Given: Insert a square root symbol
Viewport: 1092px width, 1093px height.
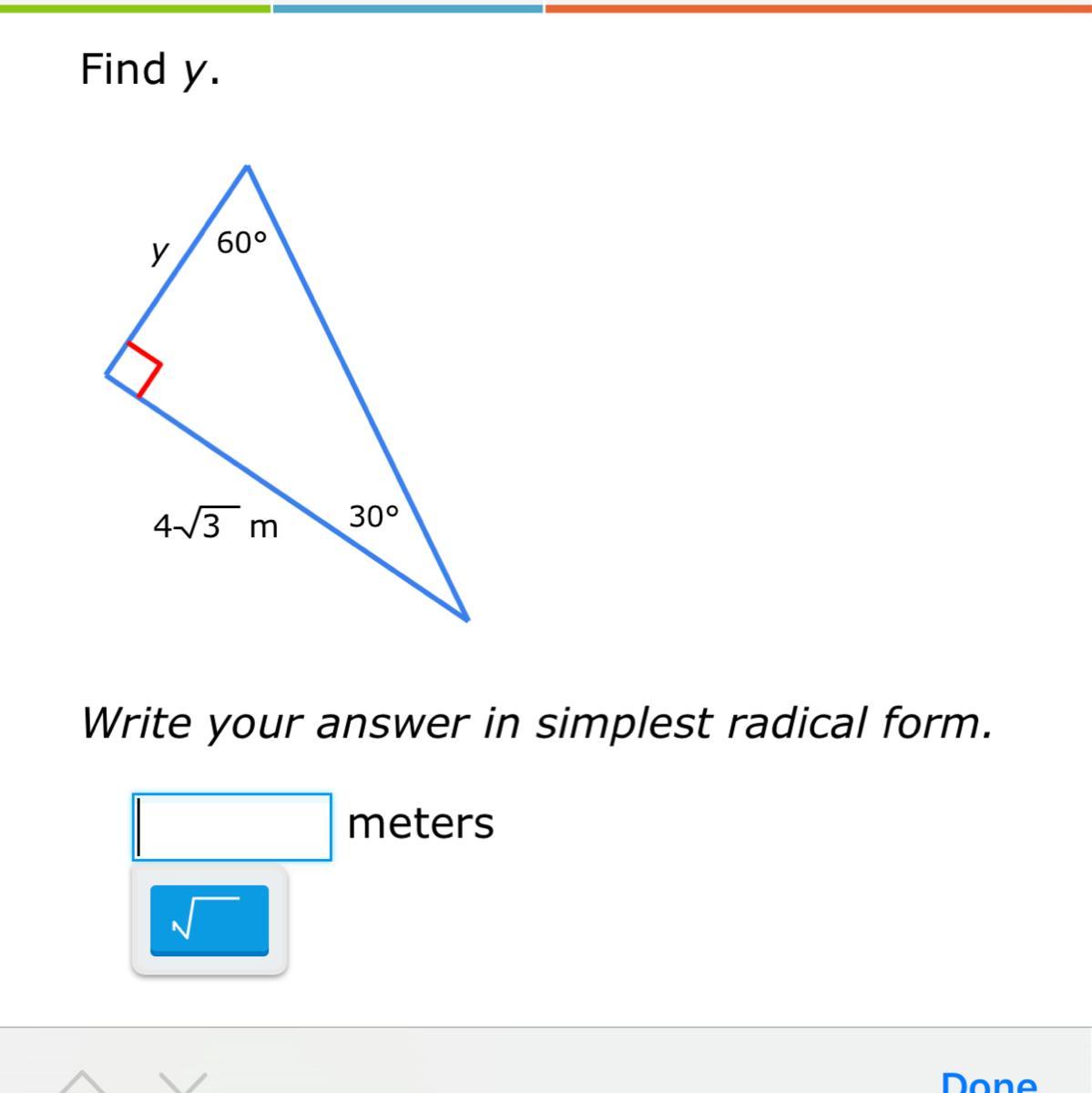Looking at the screenshot, I should coord(209,920).
